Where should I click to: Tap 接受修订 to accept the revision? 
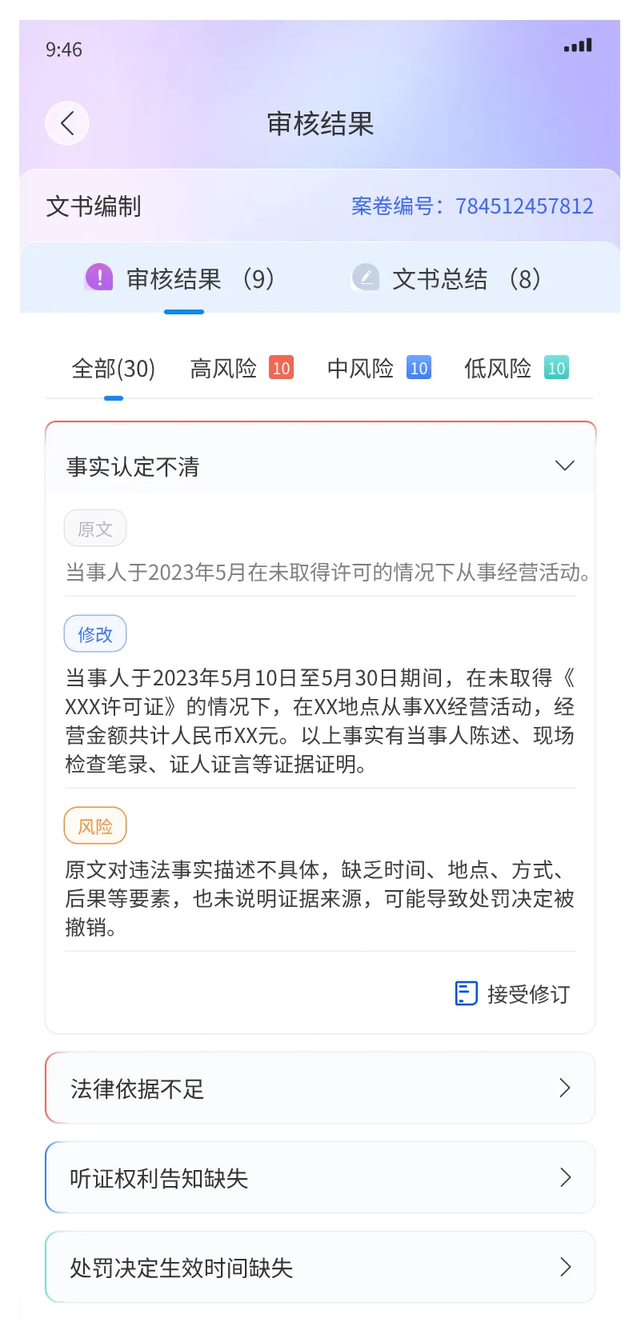512,994
